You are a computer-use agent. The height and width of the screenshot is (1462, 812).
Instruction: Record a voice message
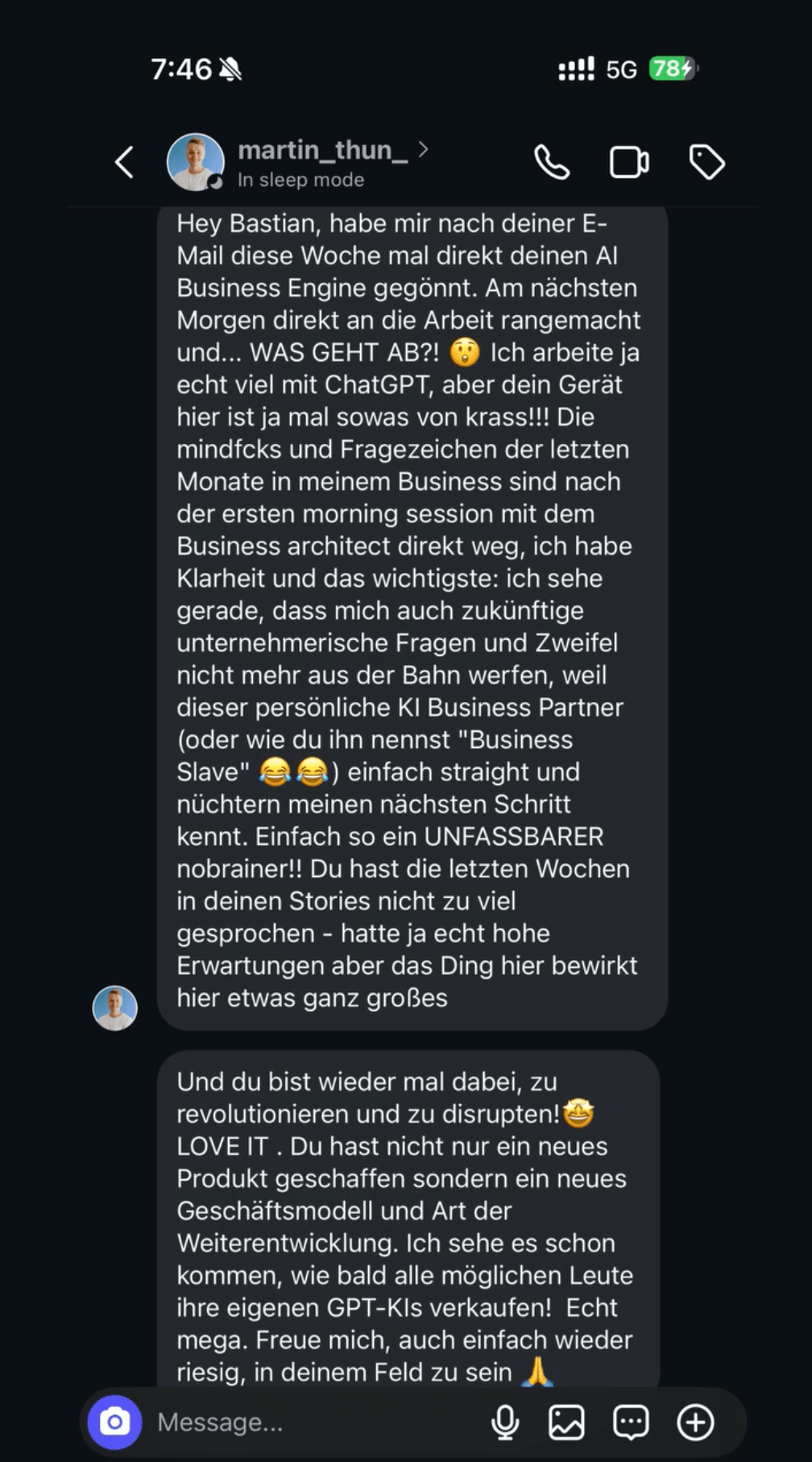coord(505,1423)
